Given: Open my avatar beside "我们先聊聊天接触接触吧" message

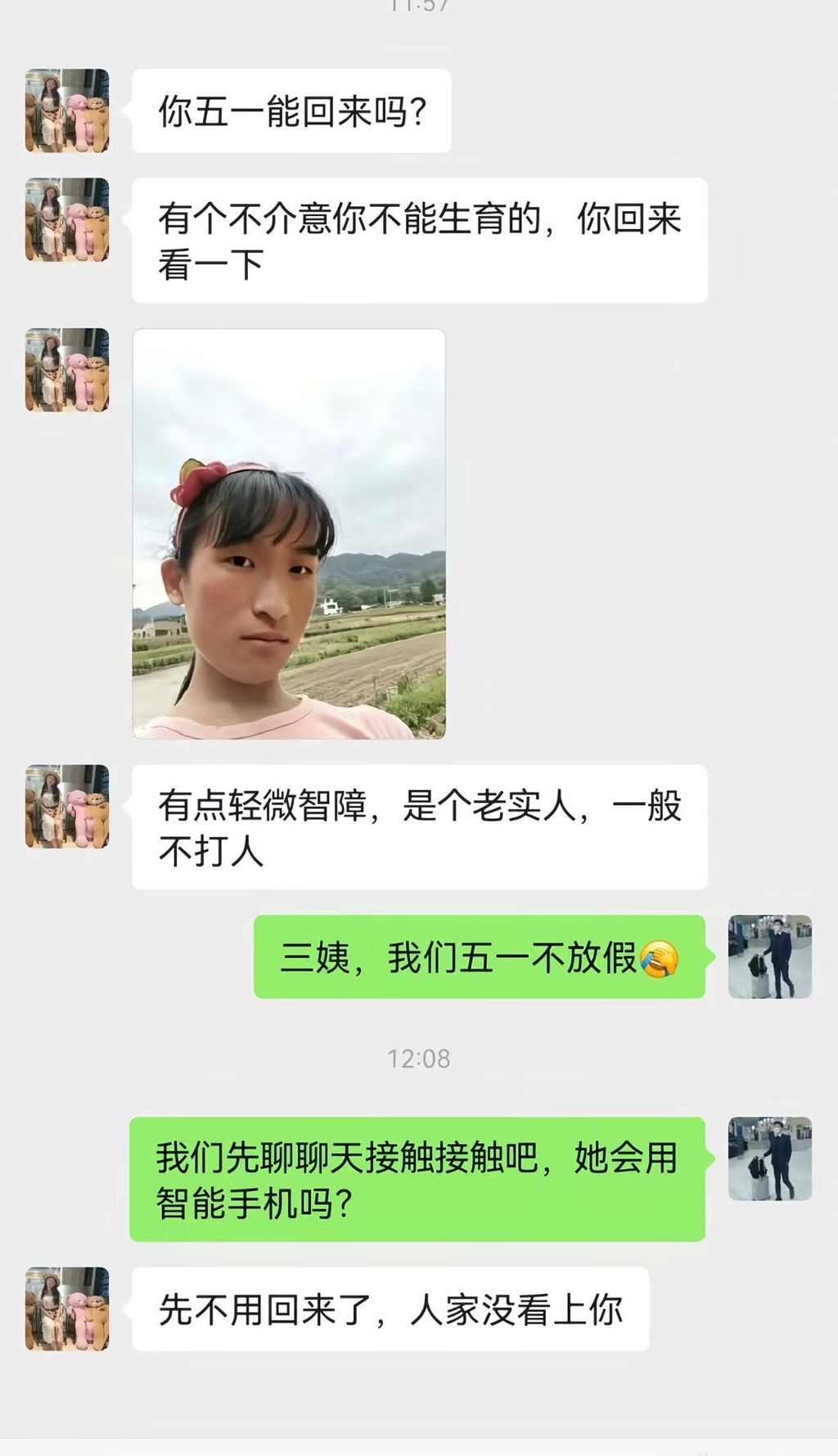Looking at the screenshot, I should click(770, 1158).
